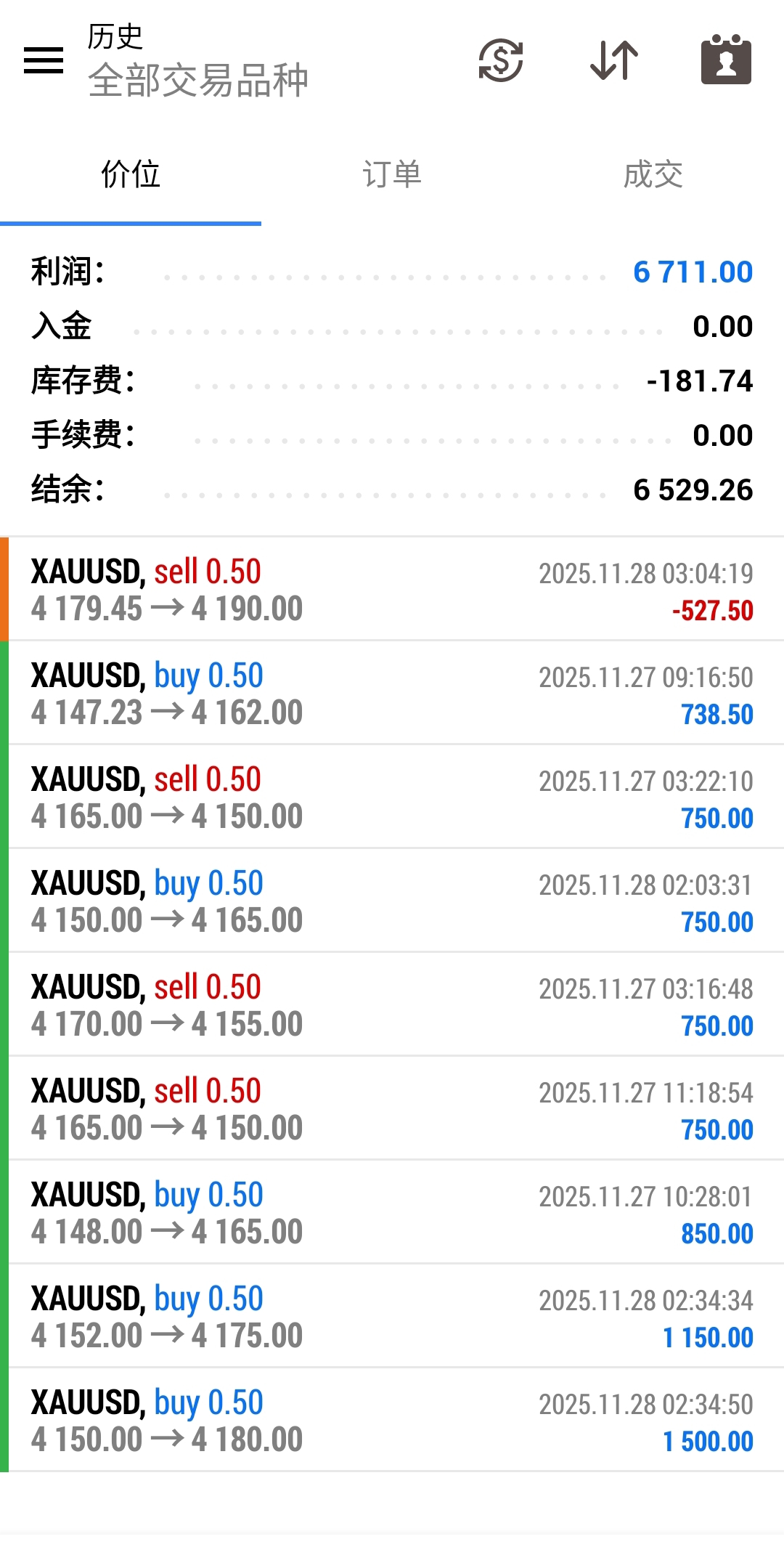Switch to the 订单 tab
The image size is (784, 1547).
(392, 175)
